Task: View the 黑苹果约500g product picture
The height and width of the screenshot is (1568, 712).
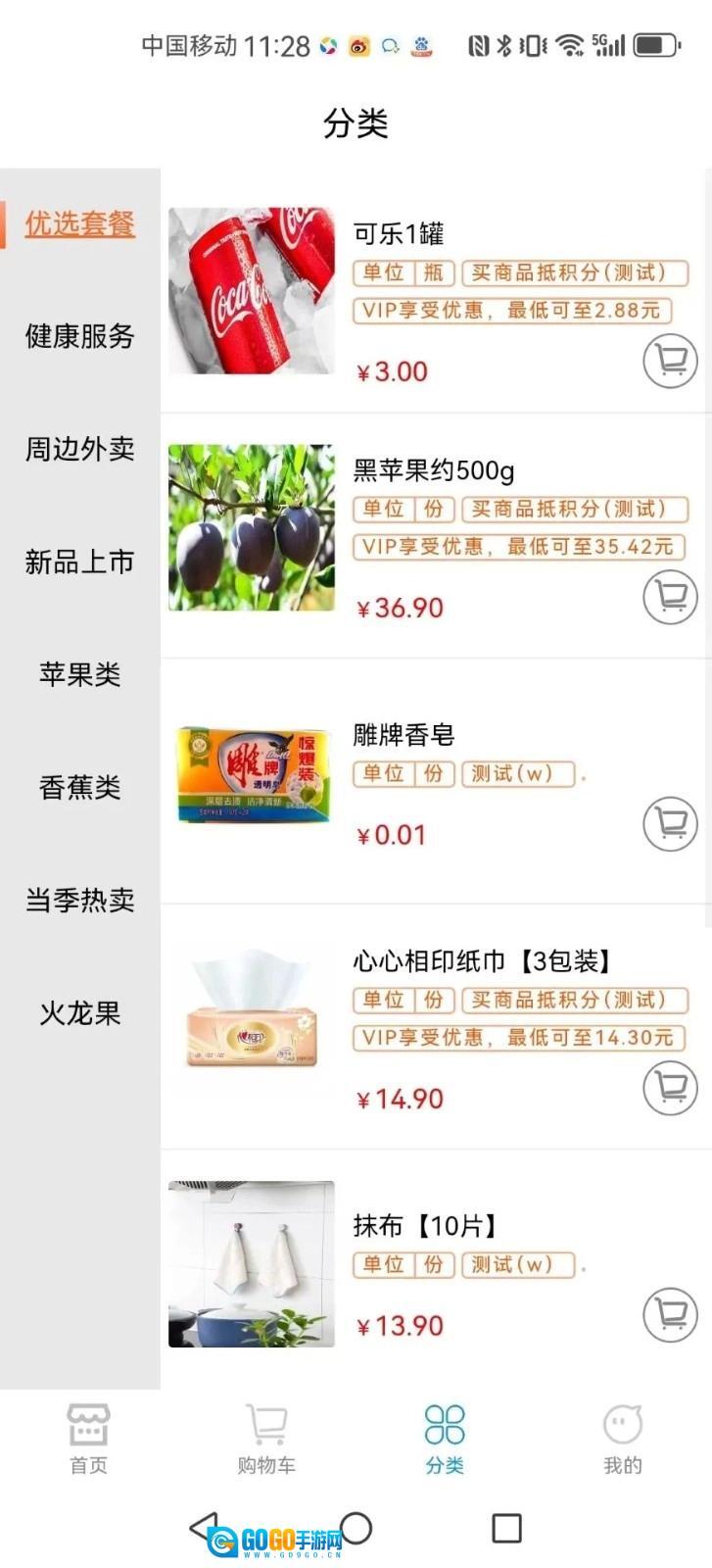Action: click(x=252, y=527)
